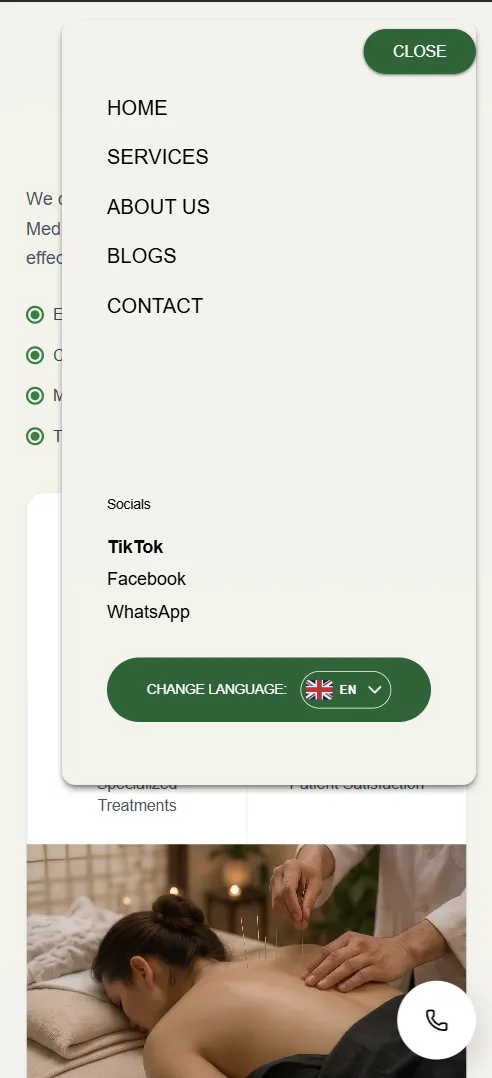Open the WhatsApp social link
Viewport: 492px width, 1078px height.
[x=148, y=612]
